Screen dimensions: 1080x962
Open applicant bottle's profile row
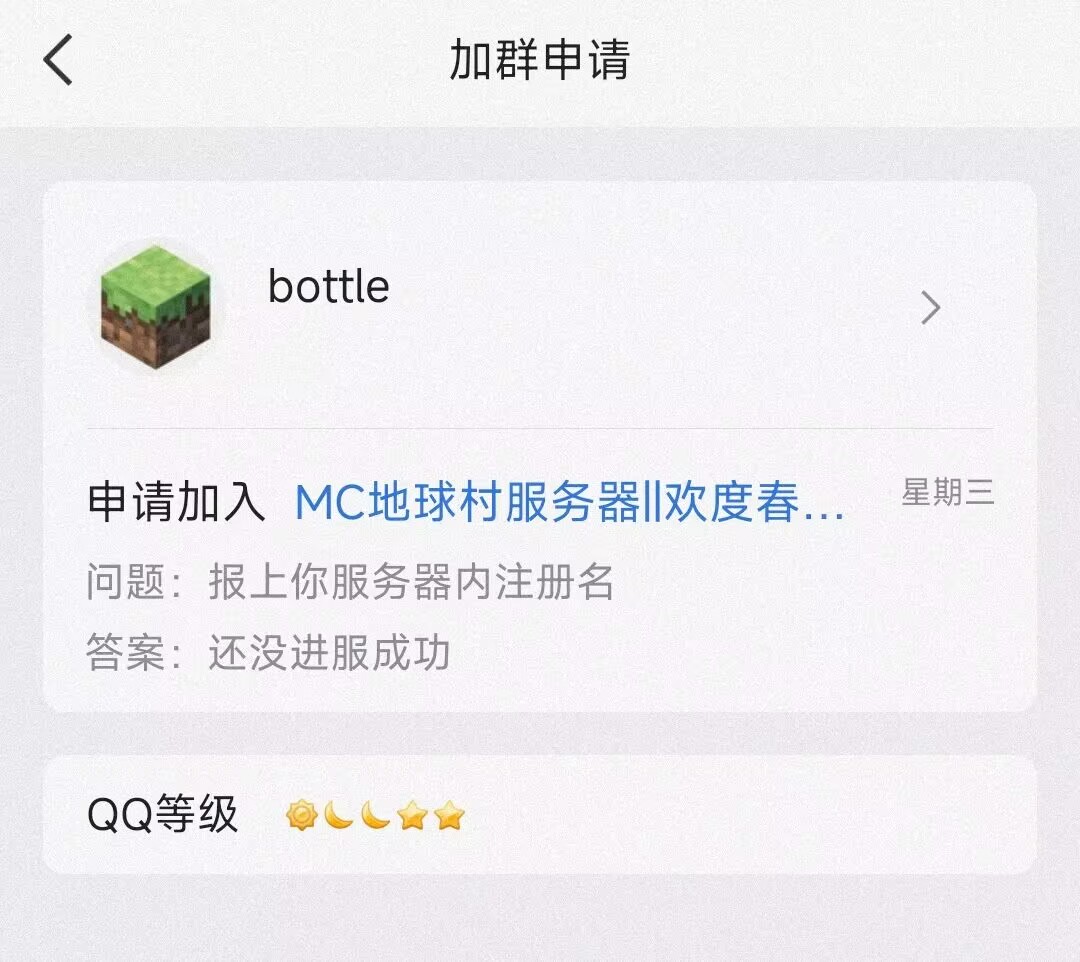point(539,307)
